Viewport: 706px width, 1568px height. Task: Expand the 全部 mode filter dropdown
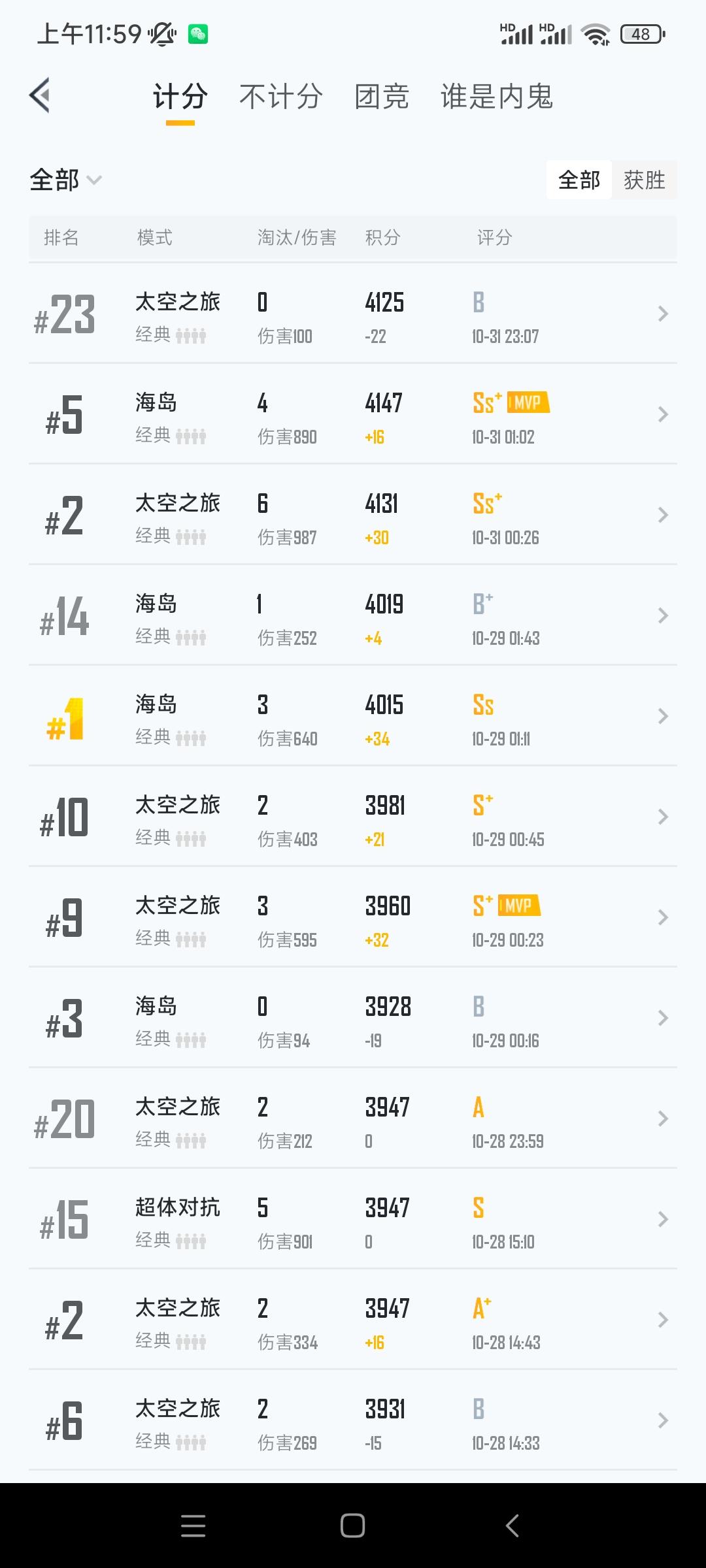pos(65,180)
